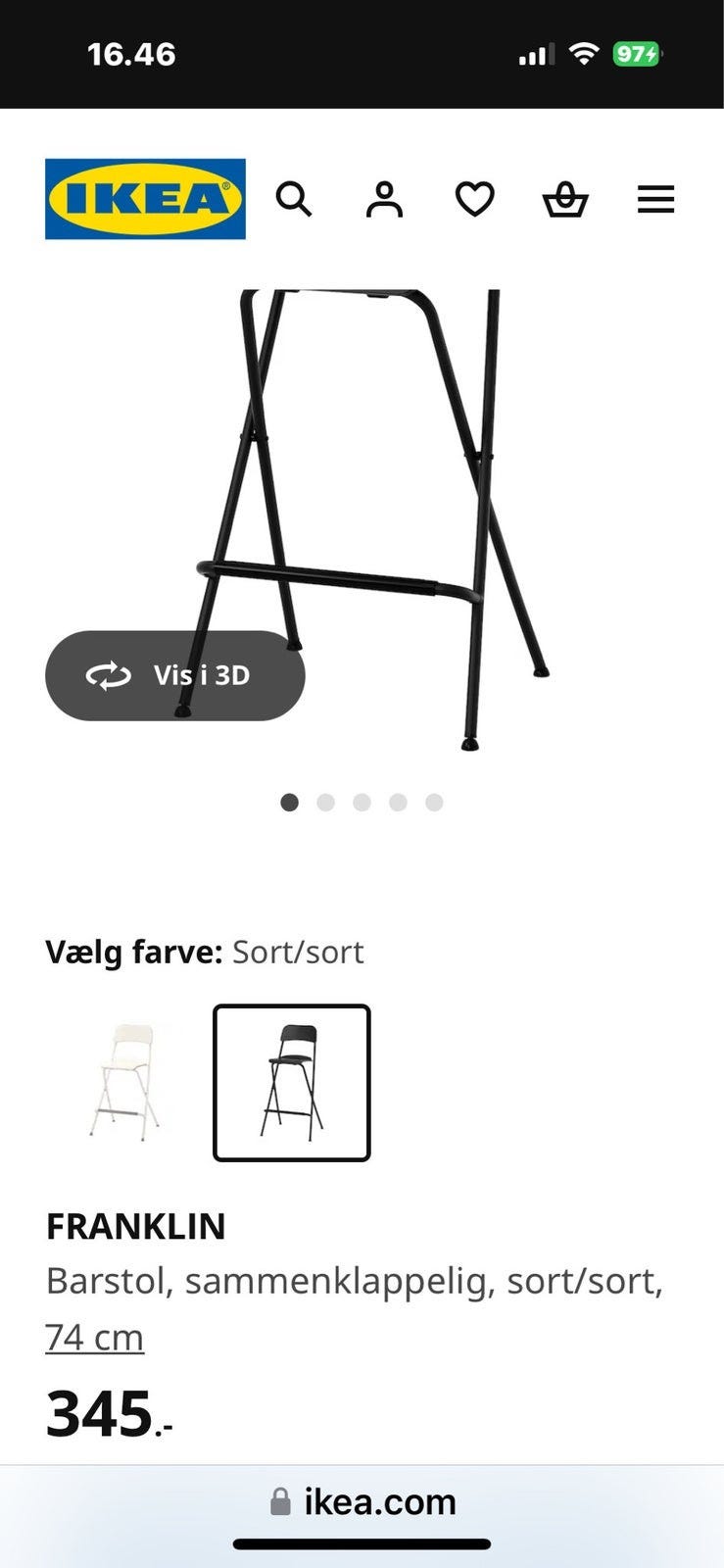Image resolution: width=724 pixels, height=1568 pixels.
Task: Tap the FRANKLIN product title
Action: (x=136, y=1226)
